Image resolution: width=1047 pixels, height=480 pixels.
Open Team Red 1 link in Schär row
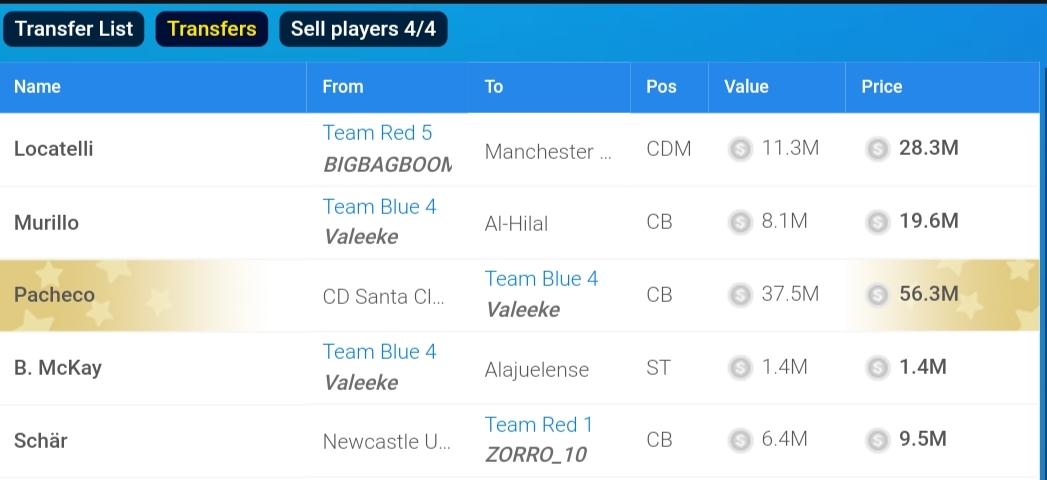pos(538,425)
